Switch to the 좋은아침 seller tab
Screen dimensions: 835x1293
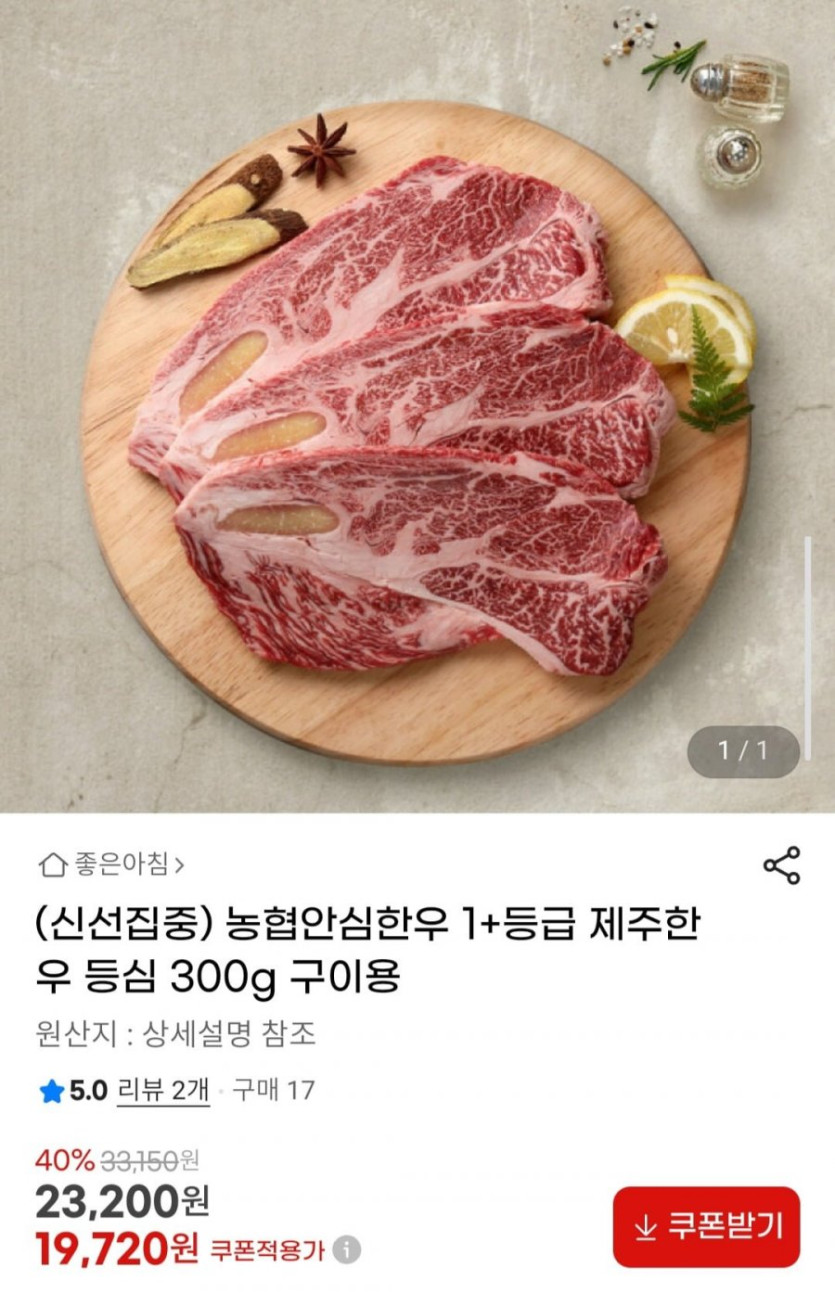point(120,862)
